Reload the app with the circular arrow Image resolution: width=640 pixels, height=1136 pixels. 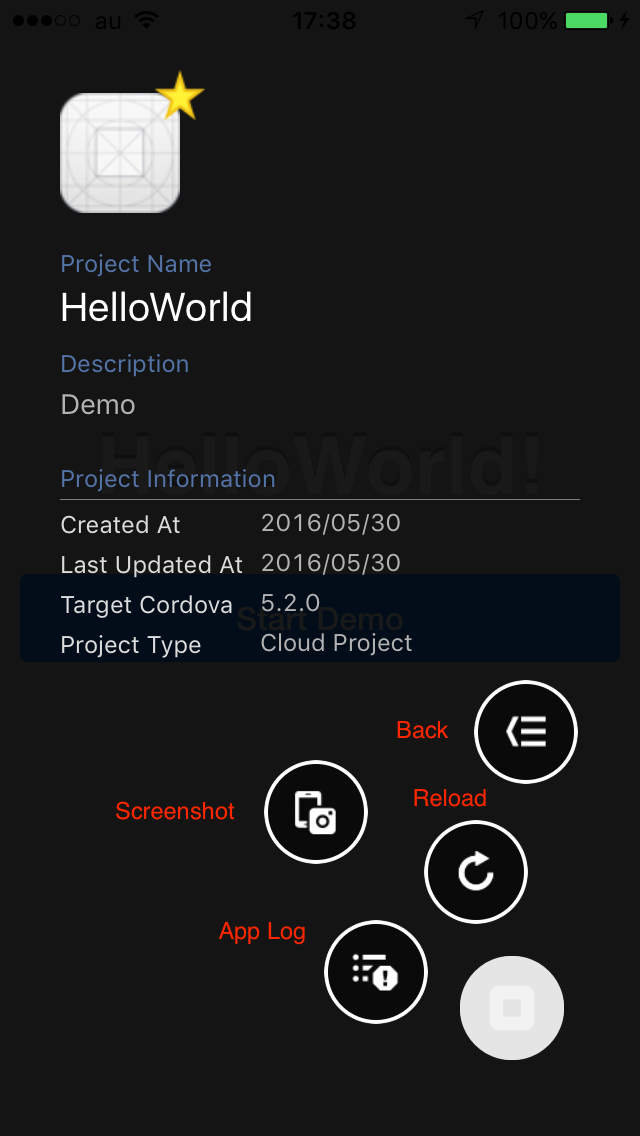[x=475, y=872]
